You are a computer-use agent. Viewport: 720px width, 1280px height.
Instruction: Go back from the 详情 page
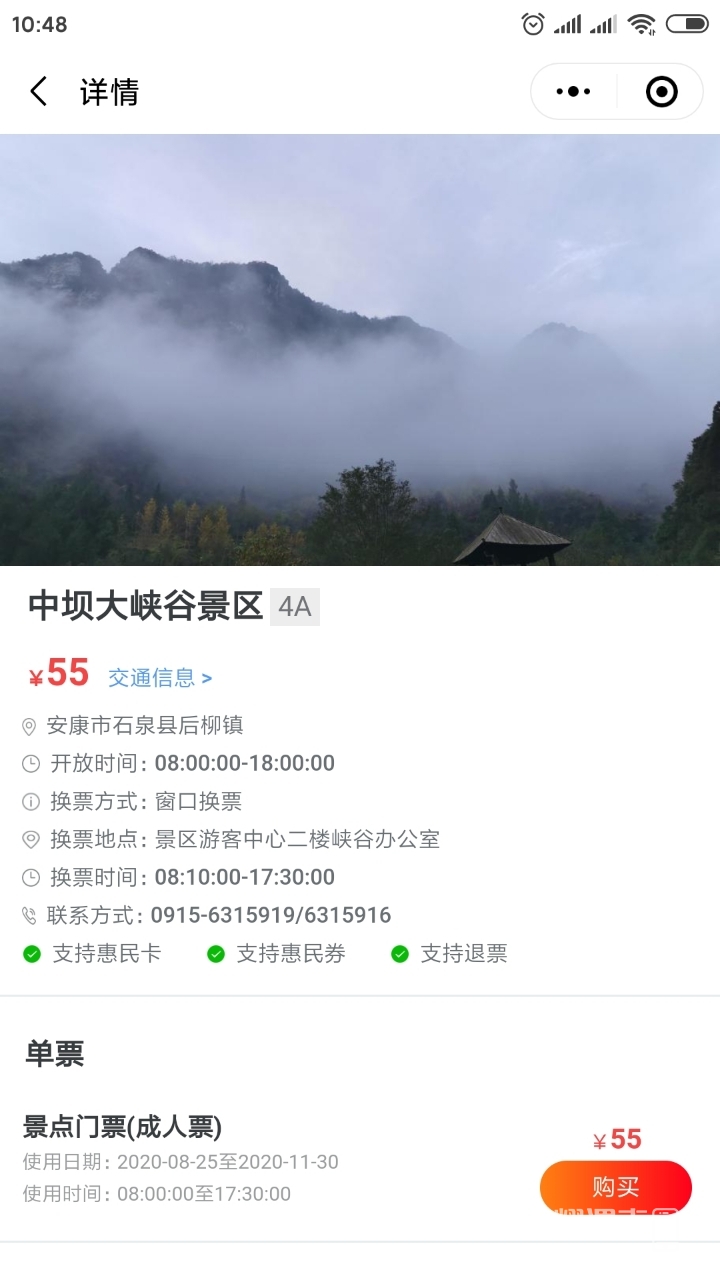click(x=38, y=92)
